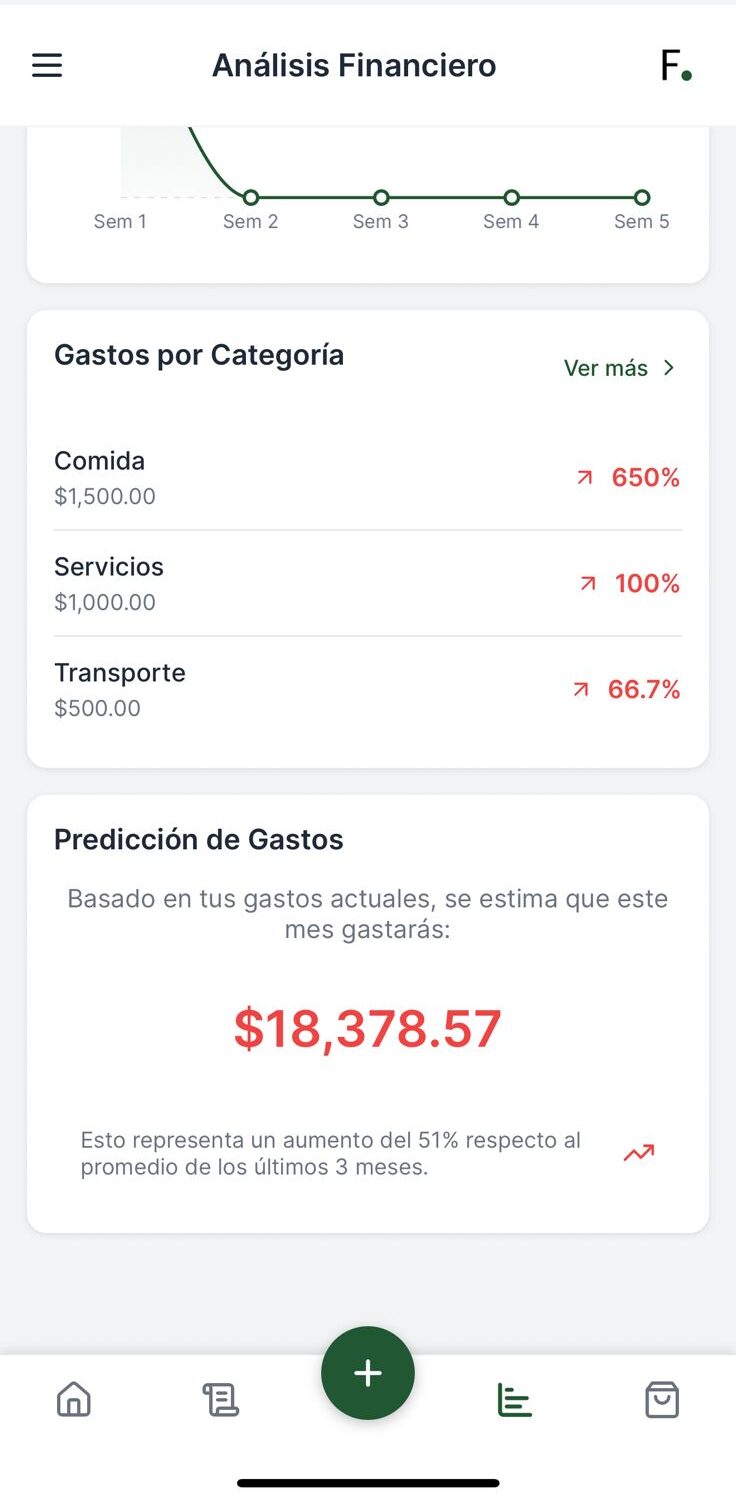
Task: Select the analytics chart tab
Action: 515,1399
